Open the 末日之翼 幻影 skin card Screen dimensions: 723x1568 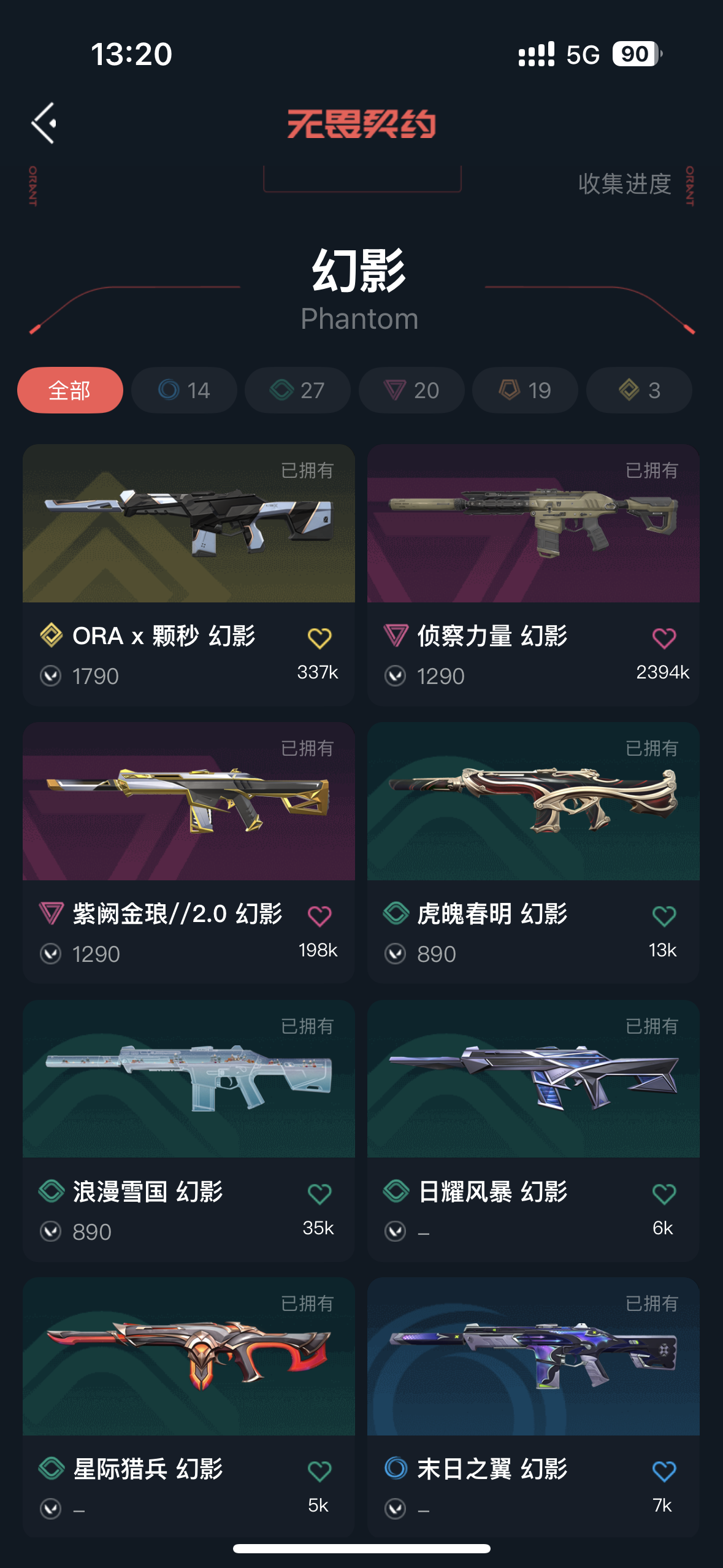(533, 1357)
